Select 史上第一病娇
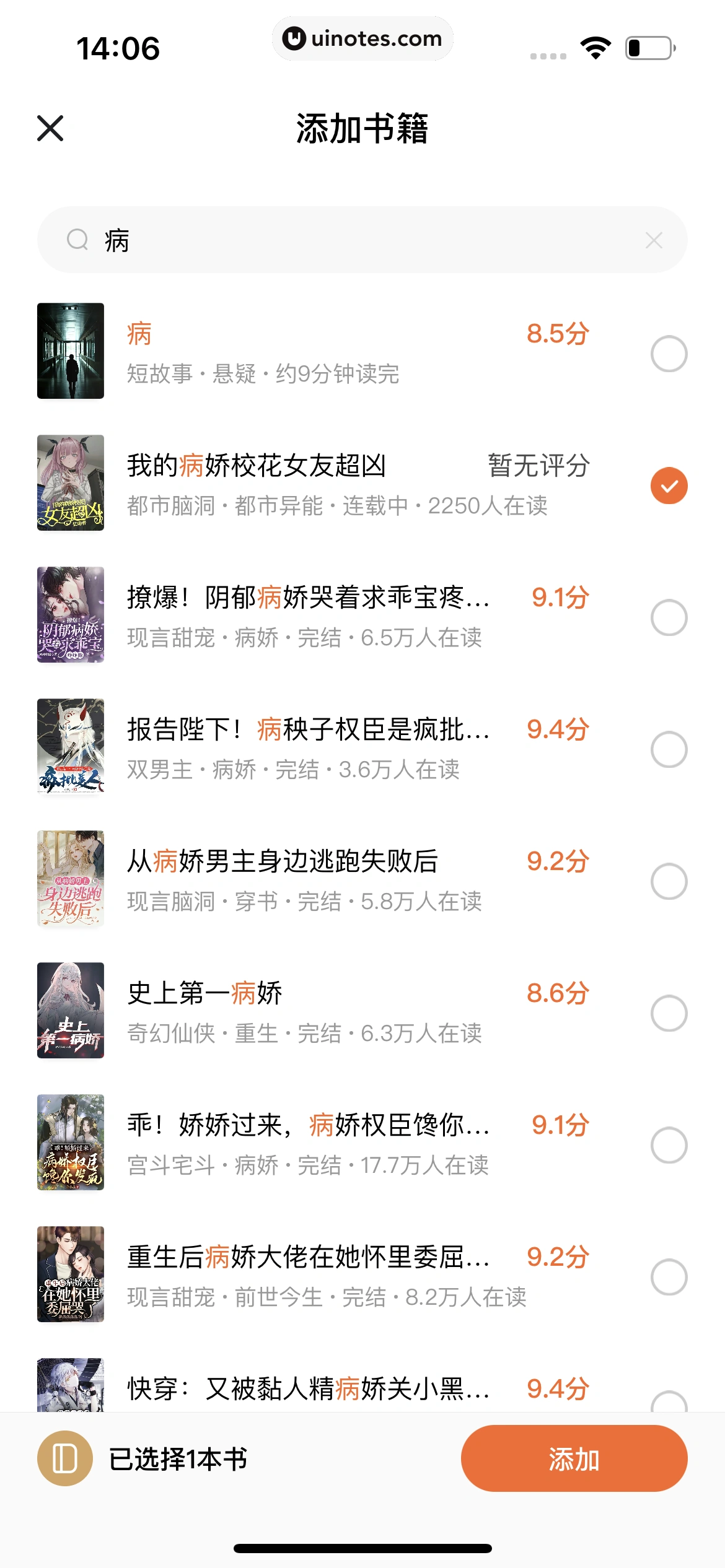The height and width of the screenshot is (1568, 725). (669, 1013)
